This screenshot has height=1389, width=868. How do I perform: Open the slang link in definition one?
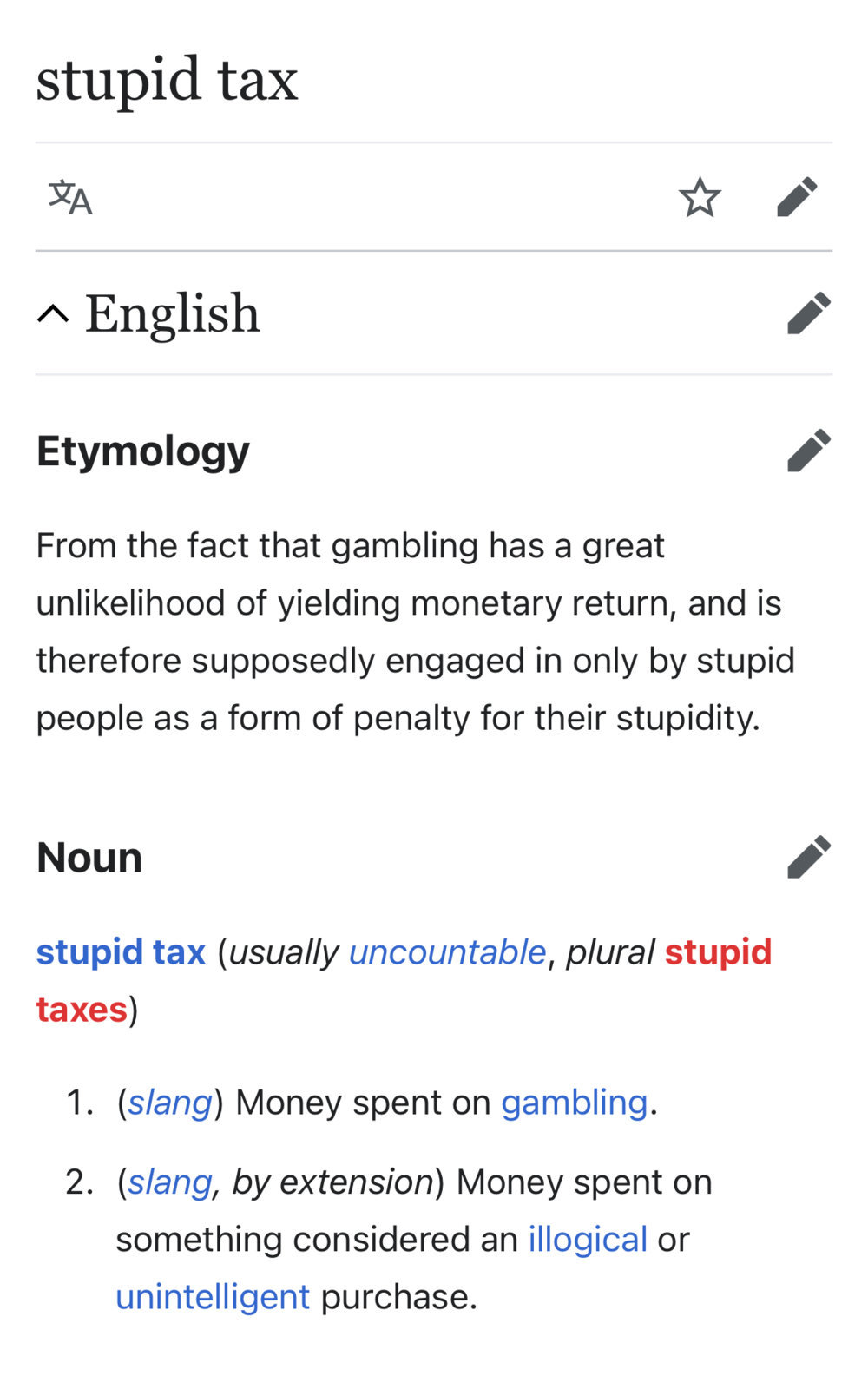click(x=170, y=1103)
